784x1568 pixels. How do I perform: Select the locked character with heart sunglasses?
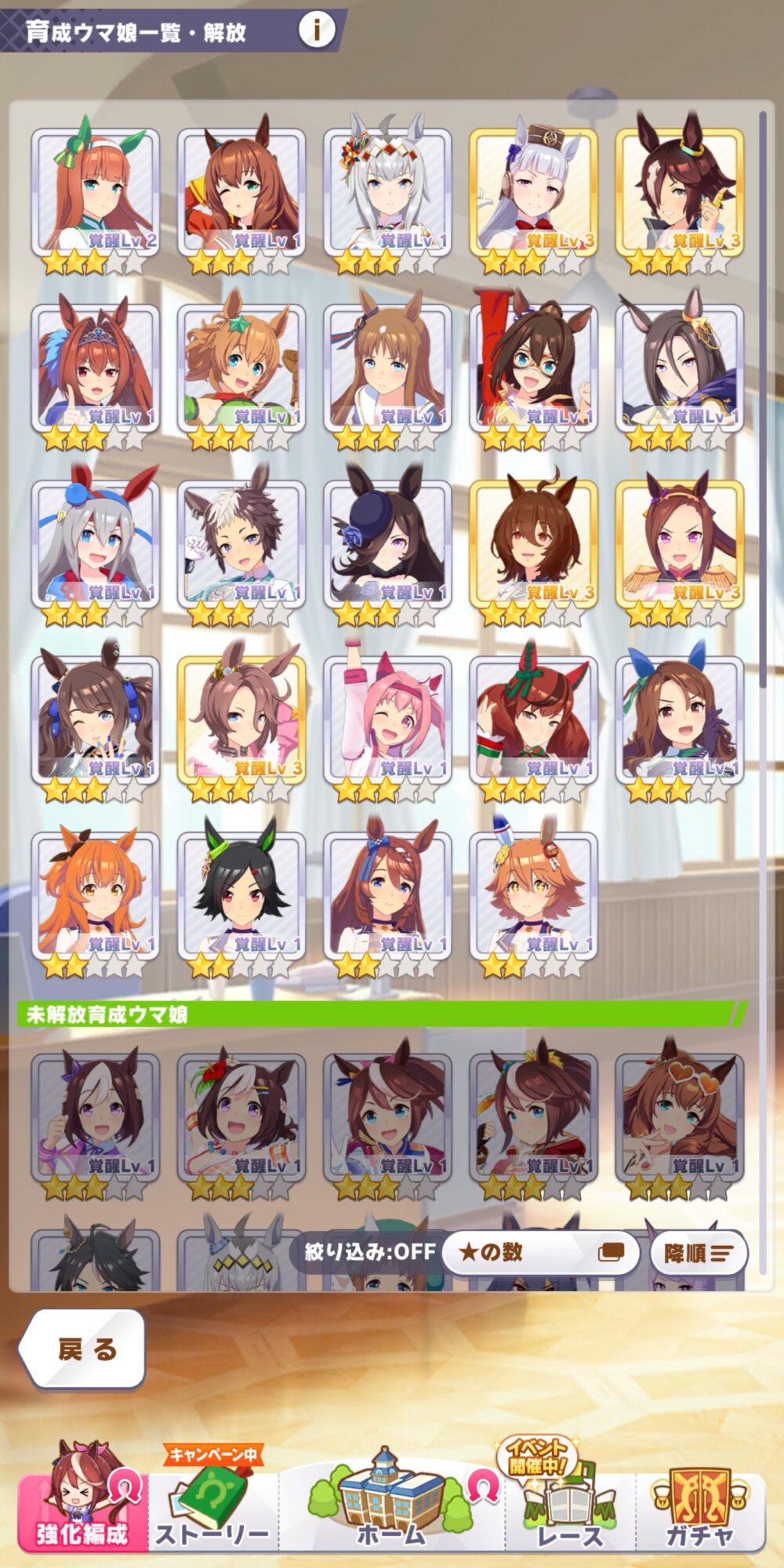tap(679, 1121)
